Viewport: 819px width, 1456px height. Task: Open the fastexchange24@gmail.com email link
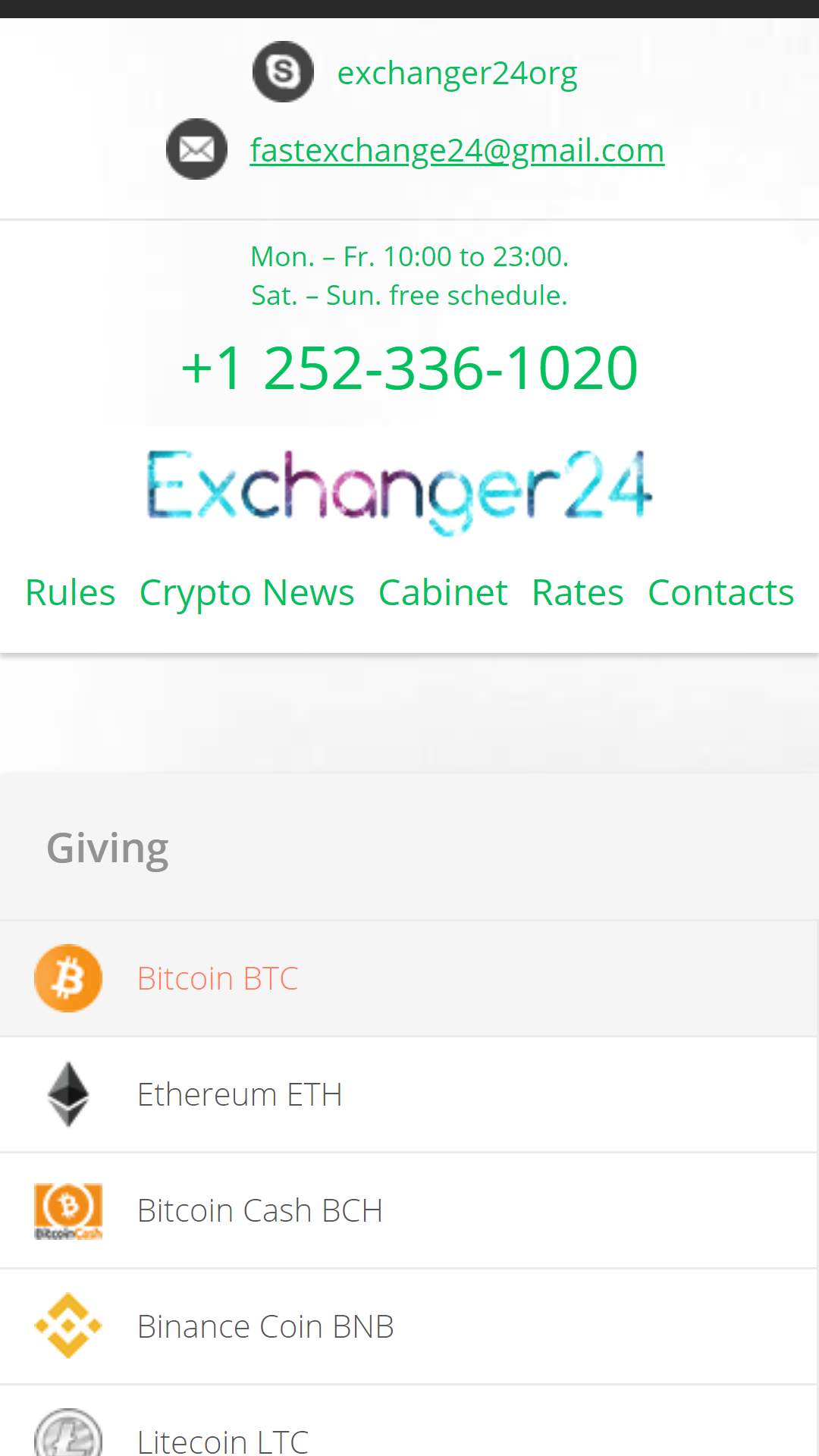coord(457,150)
